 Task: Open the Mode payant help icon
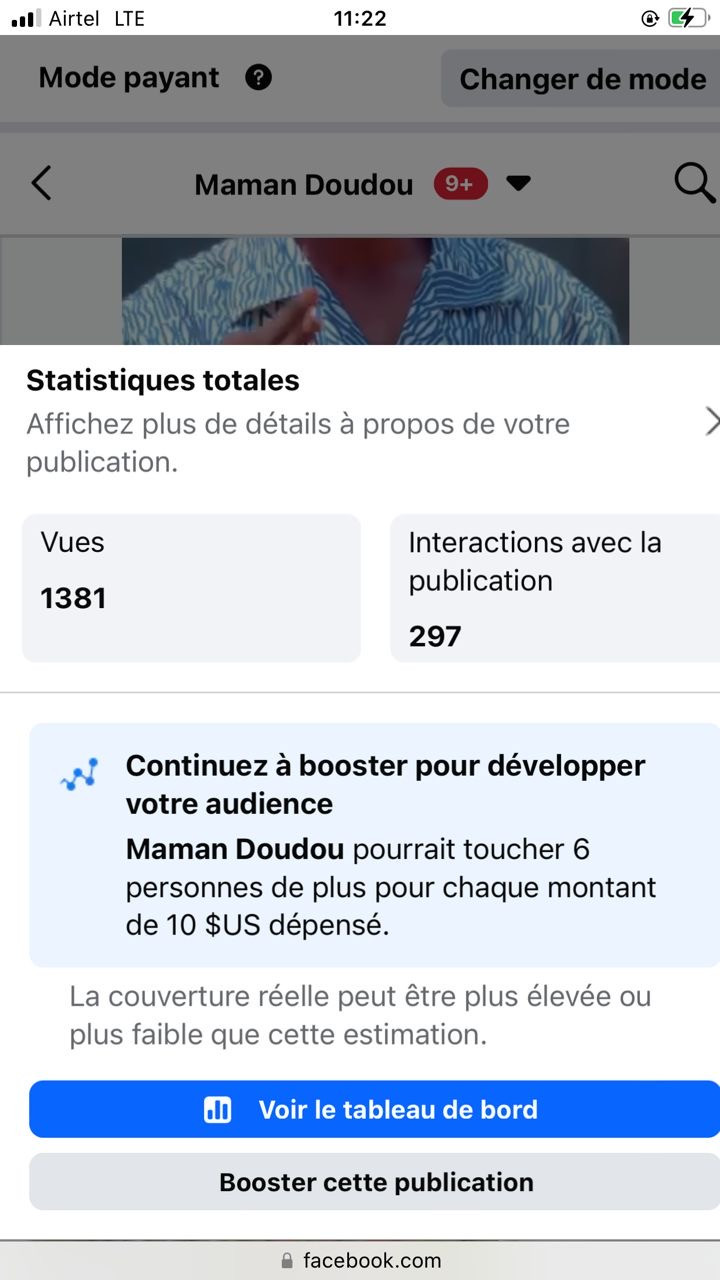pyautogui.click(x=258, y=77)
